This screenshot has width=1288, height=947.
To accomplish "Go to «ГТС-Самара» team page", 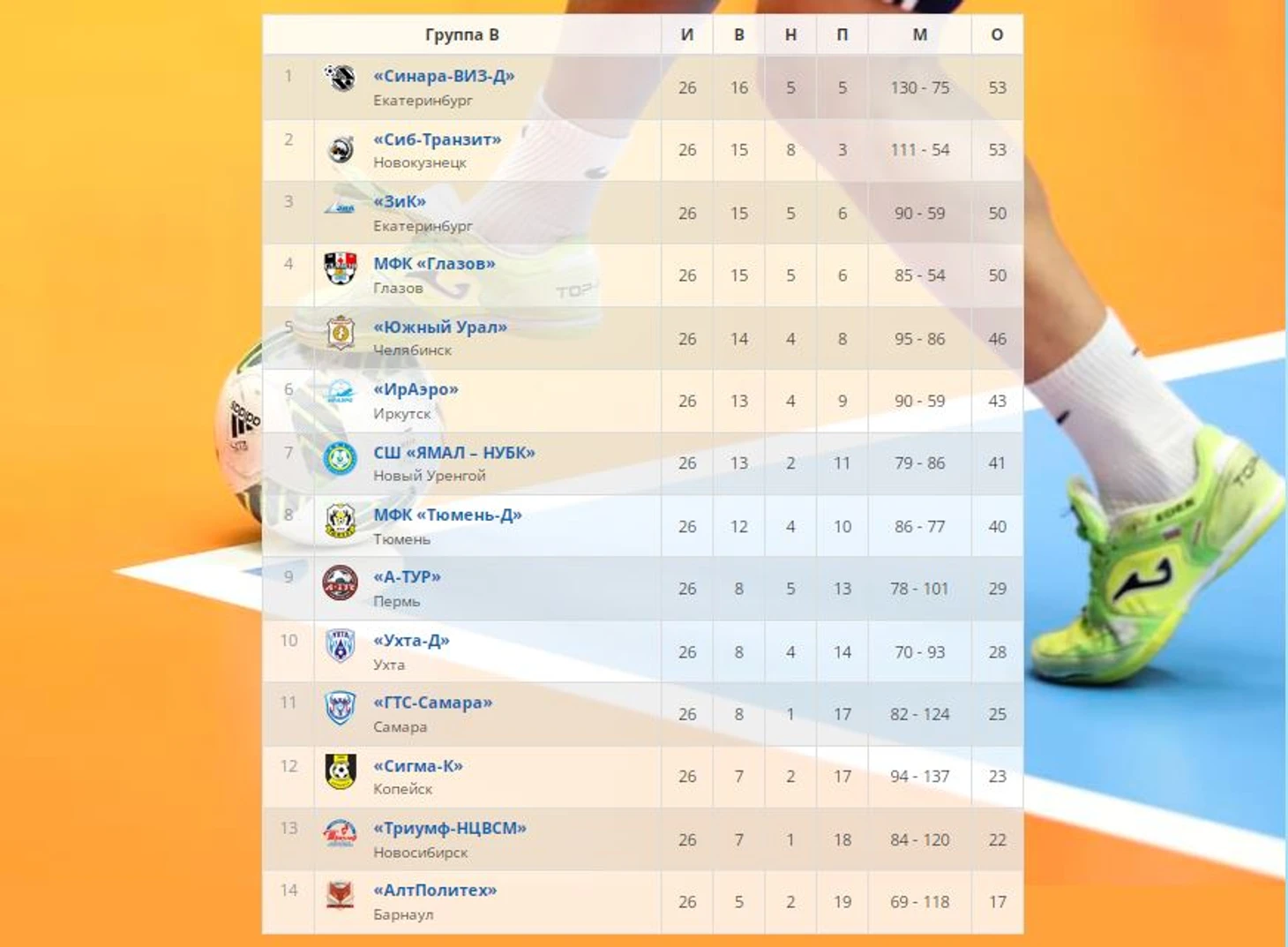I will [x=431, y=703].
